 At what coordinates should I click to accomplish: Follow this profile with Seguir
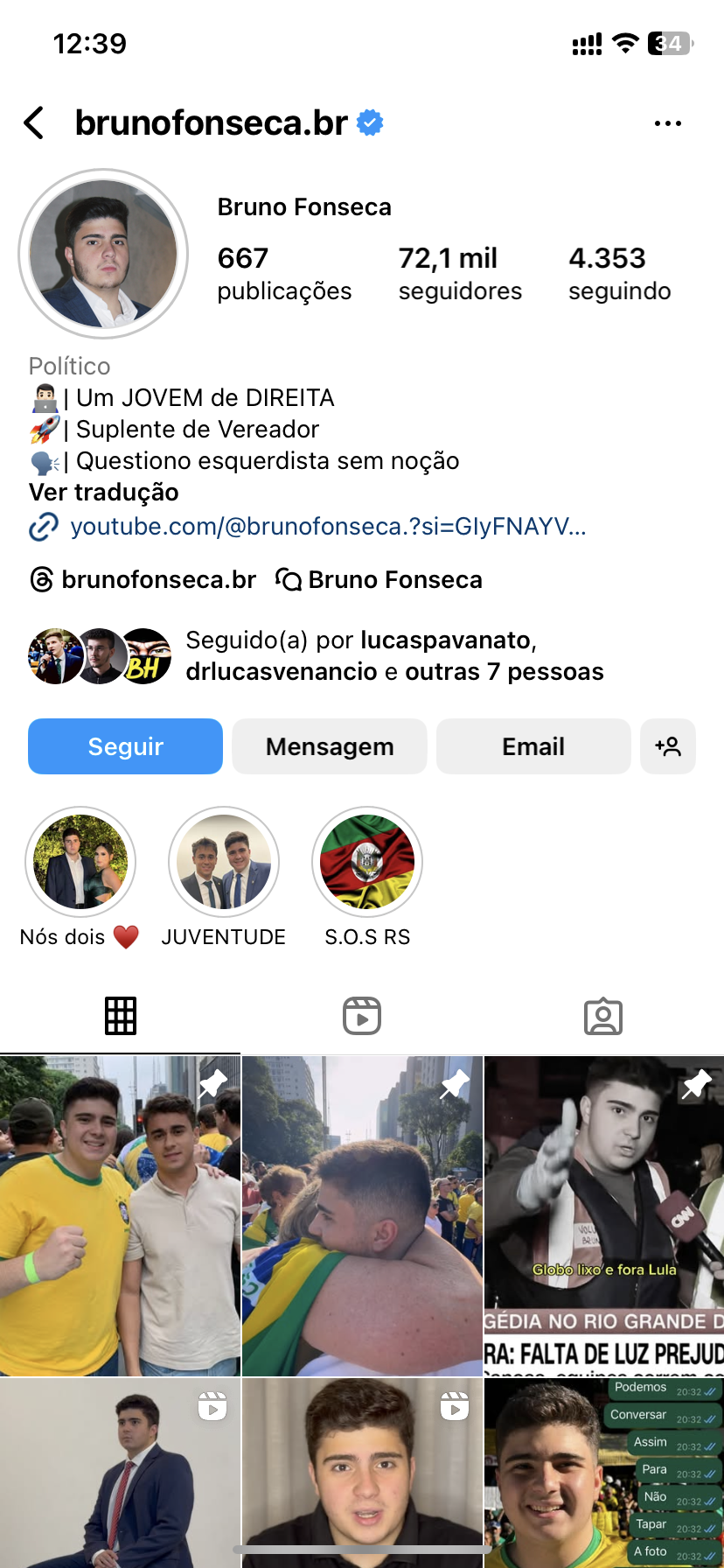[125, 746]
